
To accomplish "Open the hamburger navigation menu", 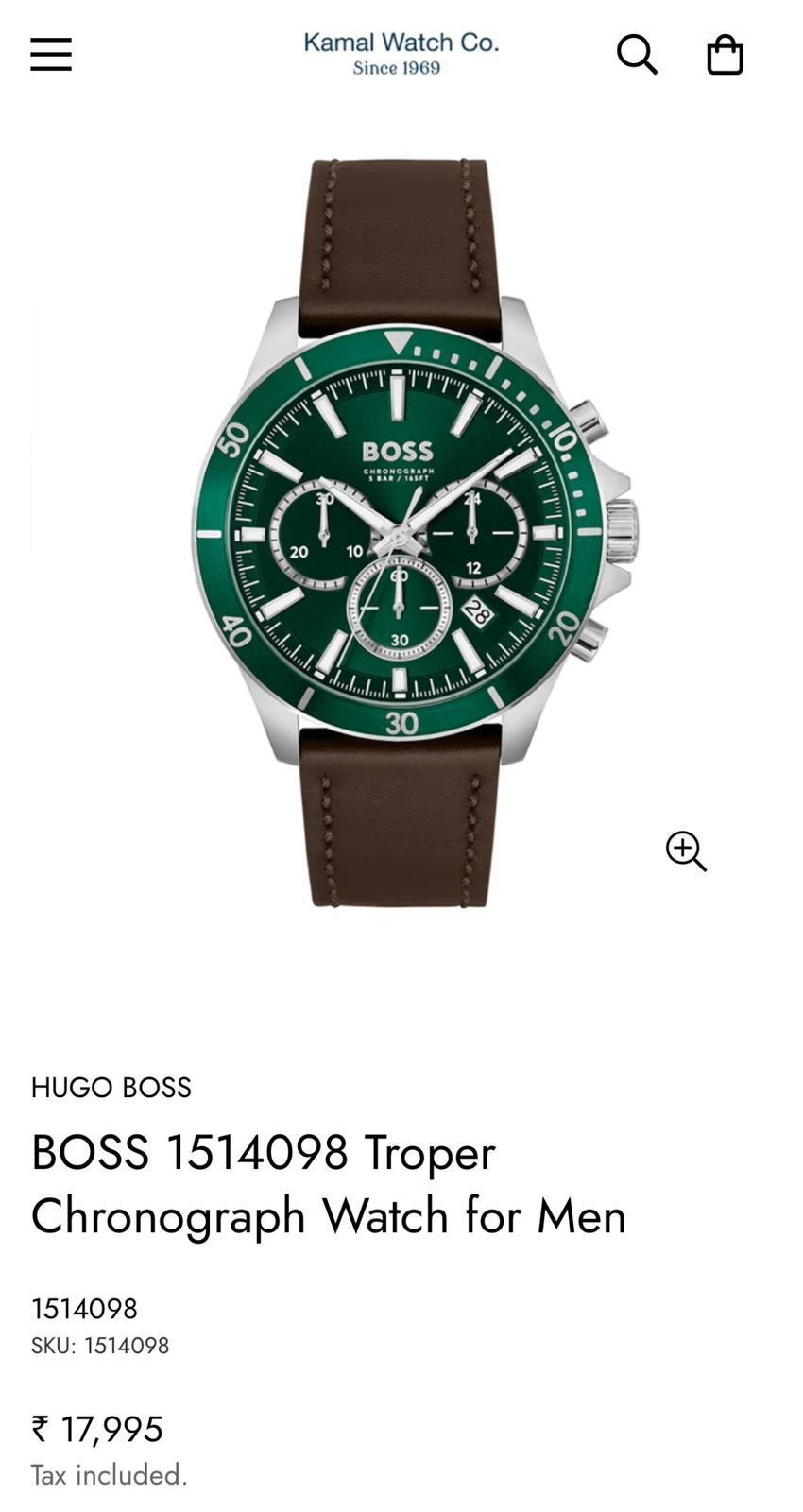I will (51, 55).
